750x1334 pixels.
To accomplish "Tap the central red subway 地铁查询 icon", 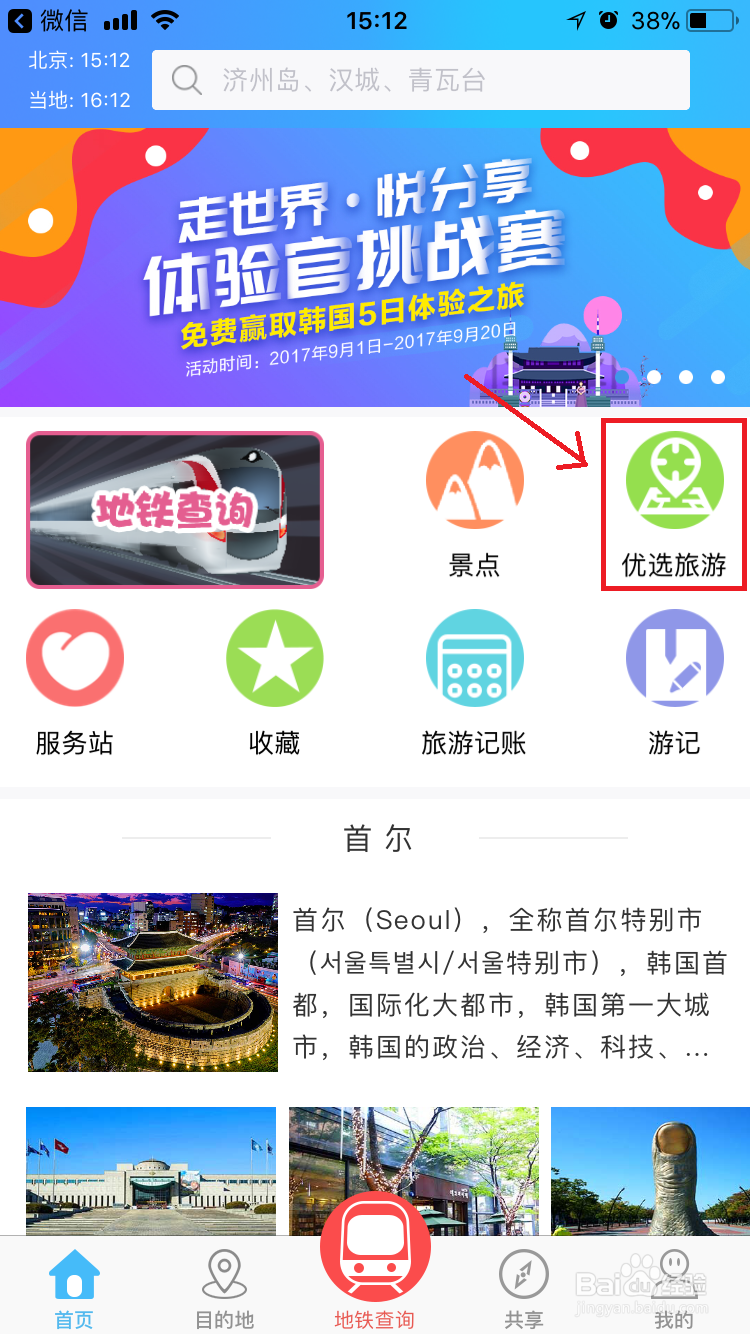I will (x=375, y=1245).
